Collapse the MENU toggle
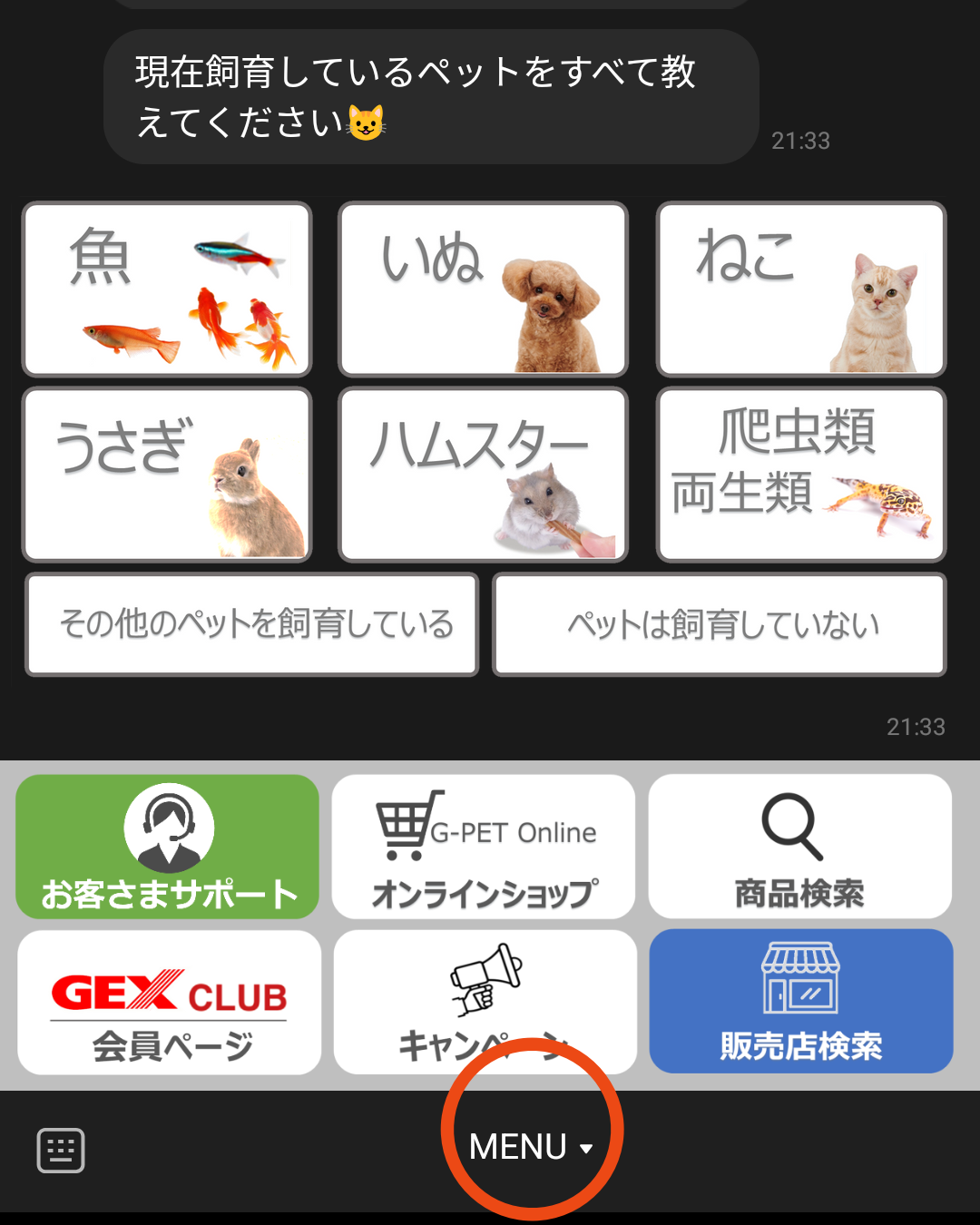This screenshot has height=1225, width=980. 531,1147
